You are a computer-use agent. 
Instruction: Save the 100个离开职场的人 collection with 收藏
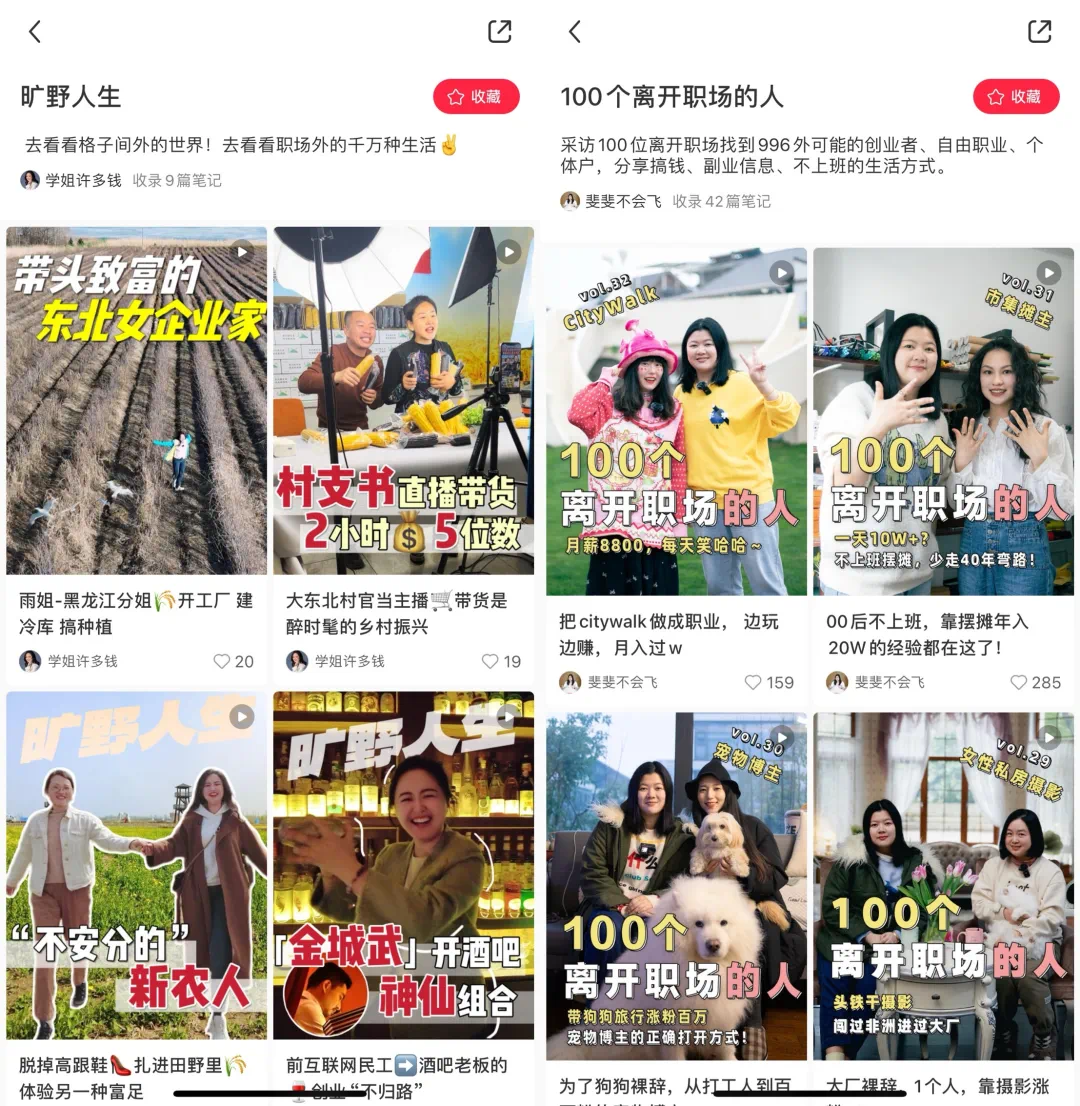pyautogui.click(x=1016, y=97)
